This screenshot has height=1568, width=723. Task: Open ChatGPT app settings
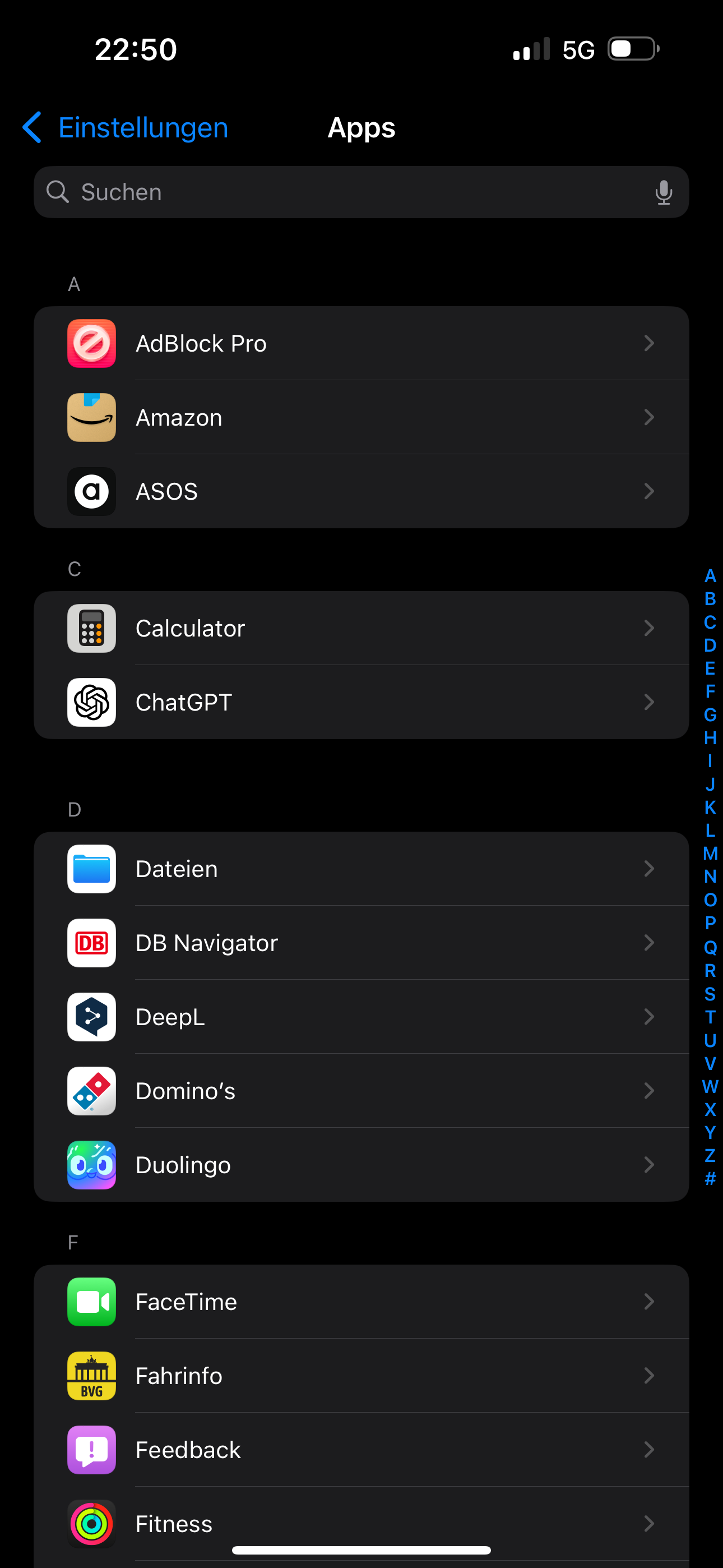(x=361, y=703)
